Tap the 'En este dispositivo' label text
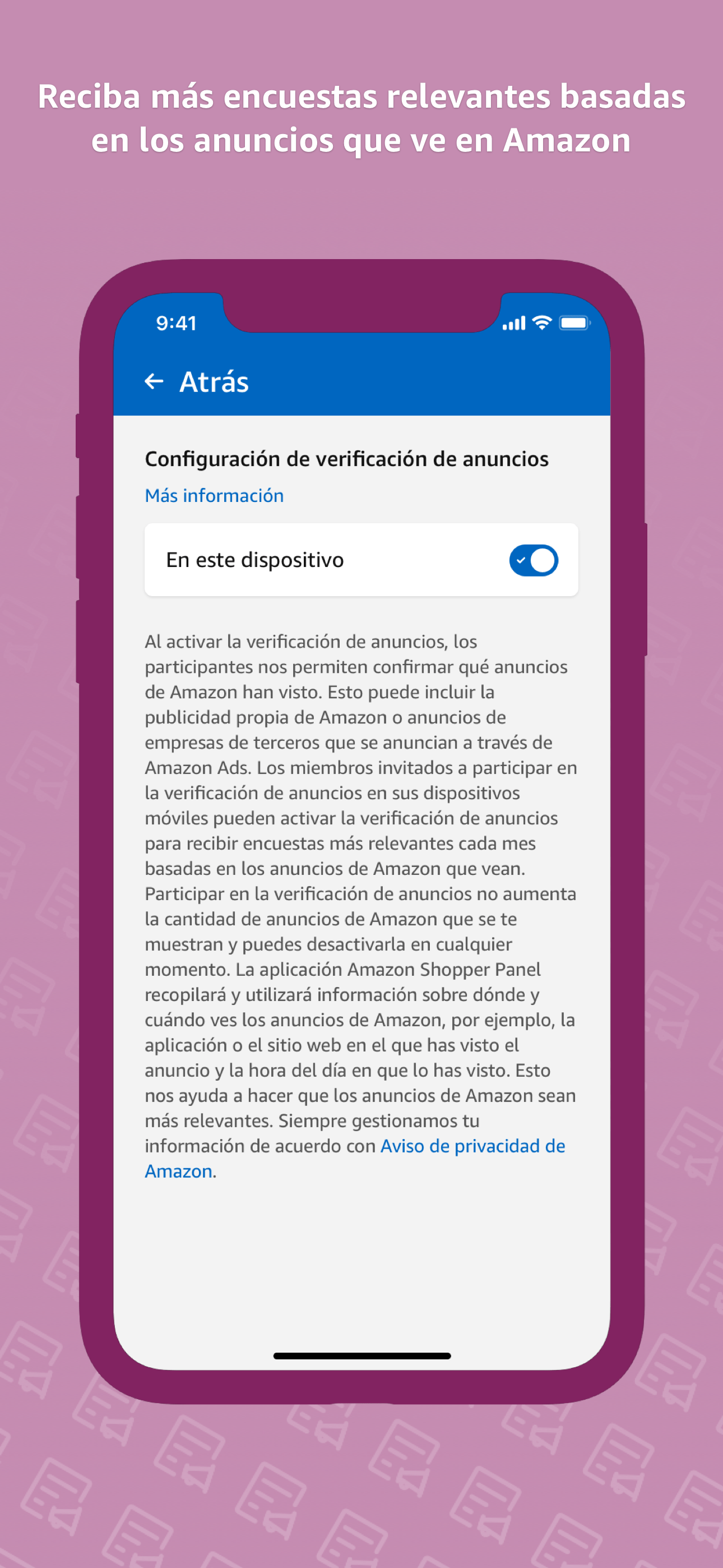 point(255,559)
